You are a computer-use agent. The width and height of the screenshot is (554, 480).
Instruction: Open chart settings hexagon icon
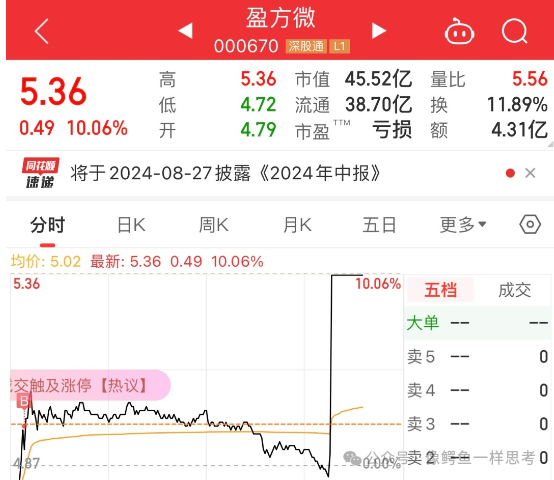pyautogui.click(x=530, y=225)
